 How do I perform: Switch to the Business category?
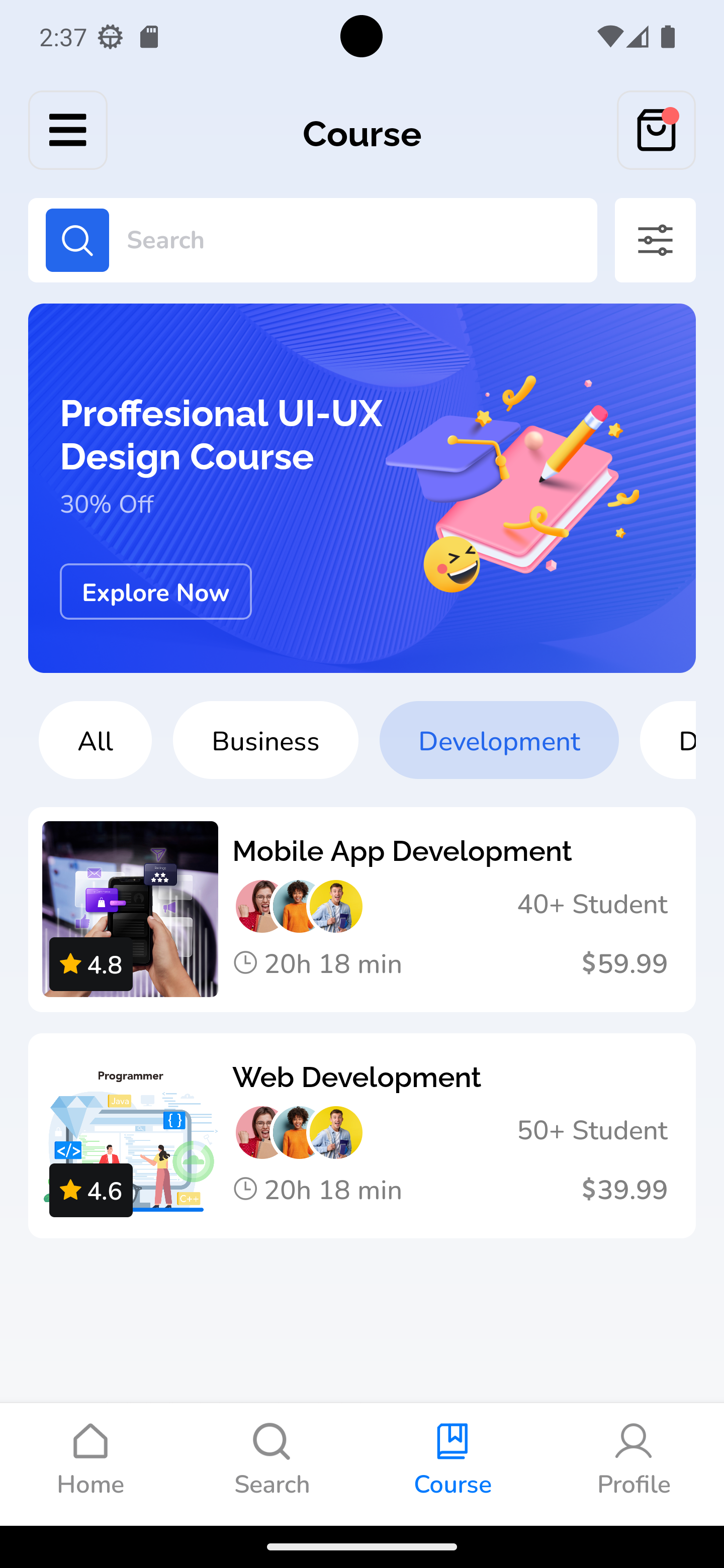[x=265, y=740]
